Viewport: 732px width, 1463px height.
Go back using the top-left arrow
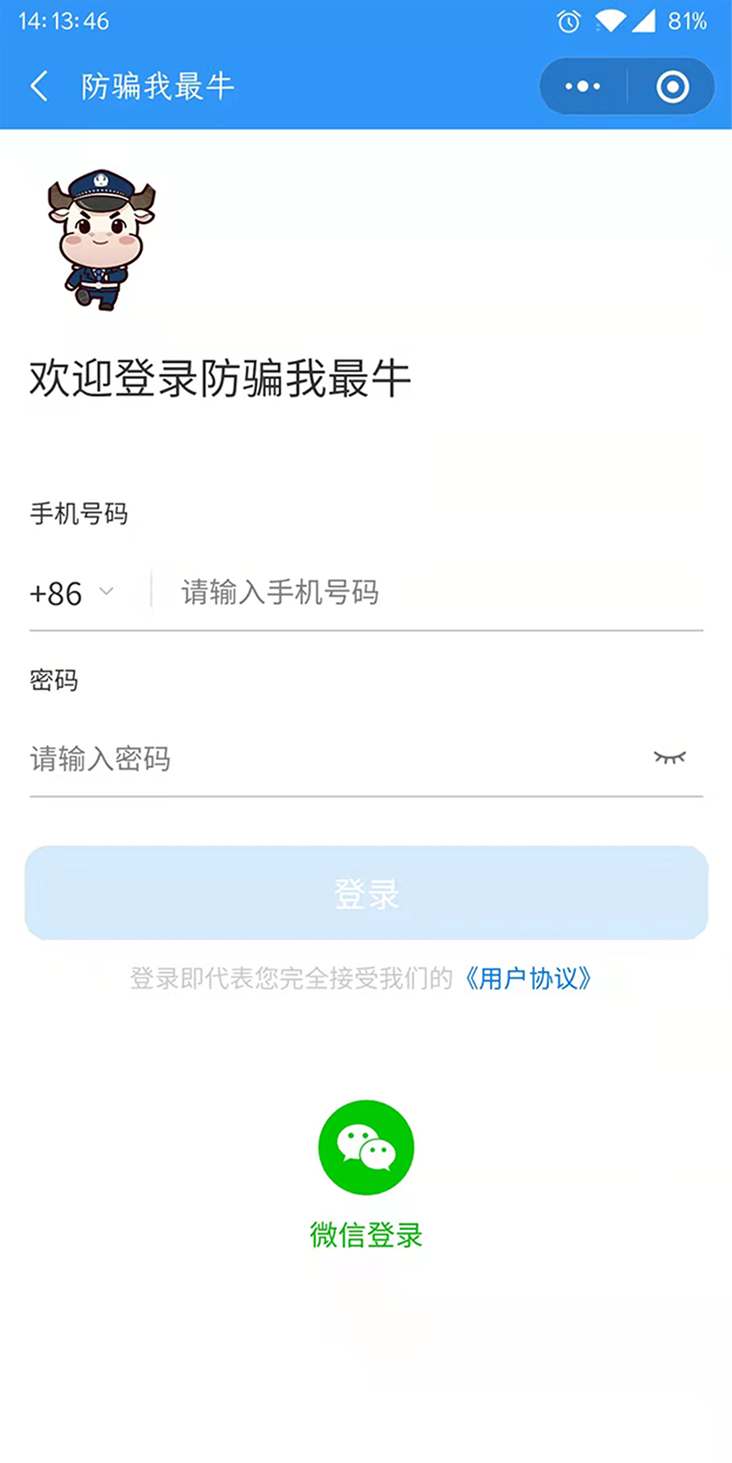pos(39,87)
